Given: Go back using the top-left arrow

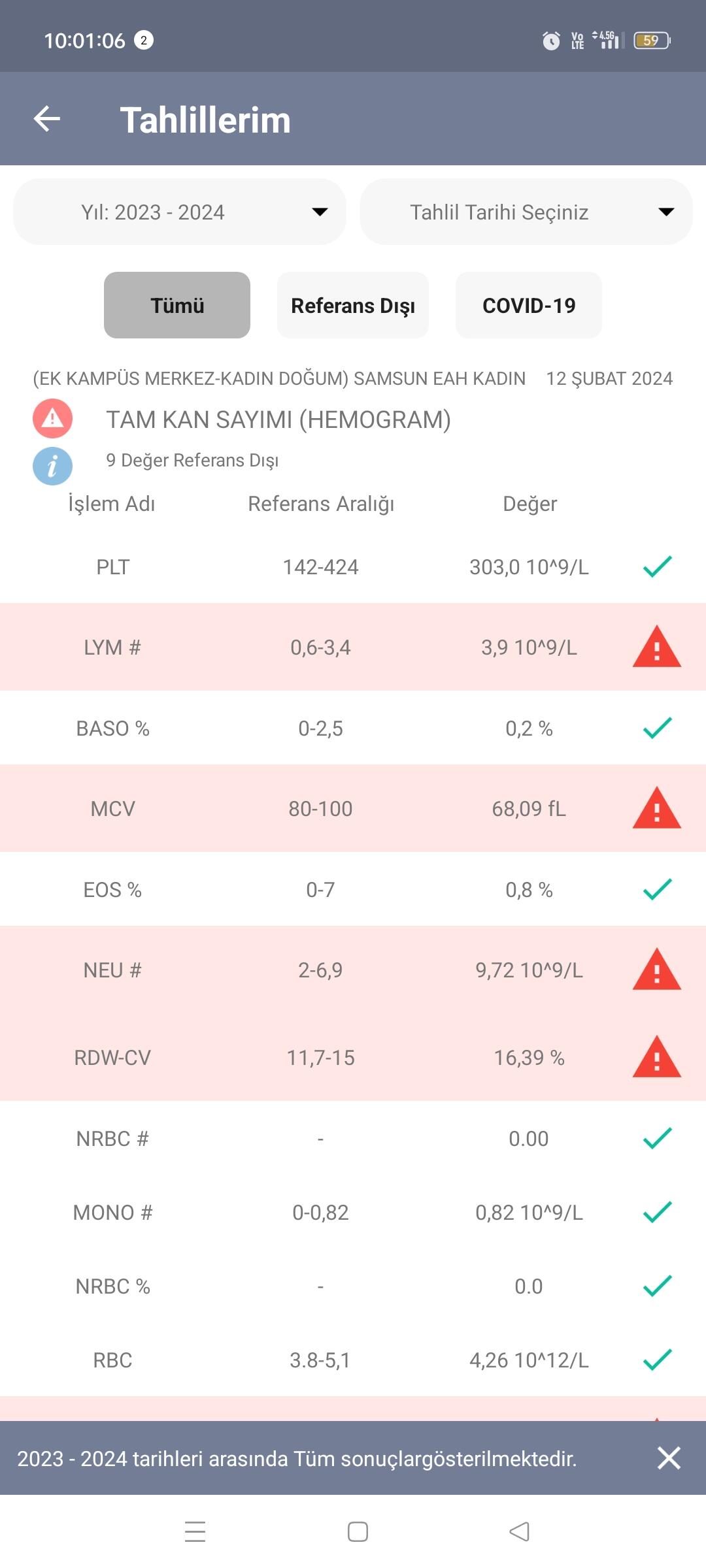Looking at the screenshot, I should pyautogui.click(x=47, y=119).
